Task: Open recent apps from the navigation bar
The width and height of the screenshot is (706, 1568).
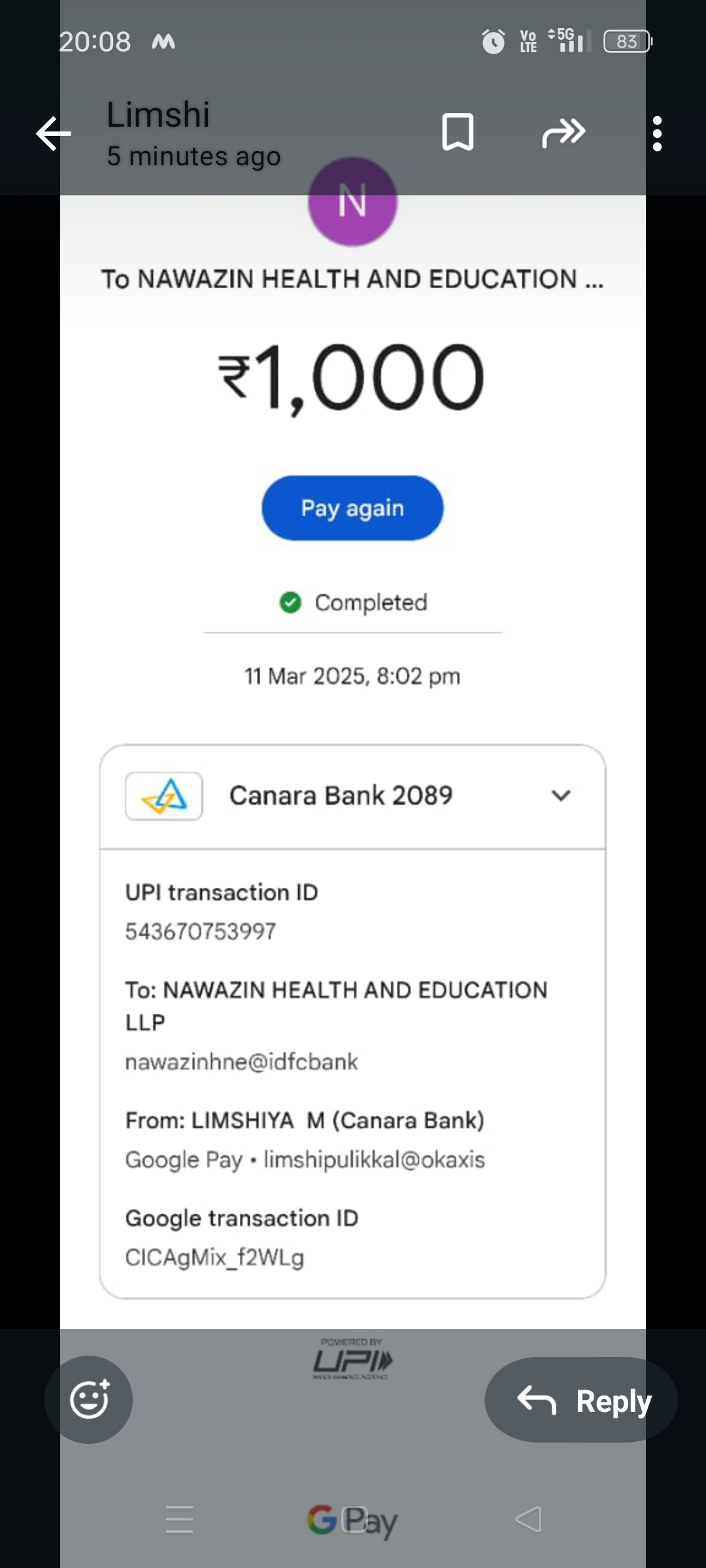Action: pos(179,1519)
